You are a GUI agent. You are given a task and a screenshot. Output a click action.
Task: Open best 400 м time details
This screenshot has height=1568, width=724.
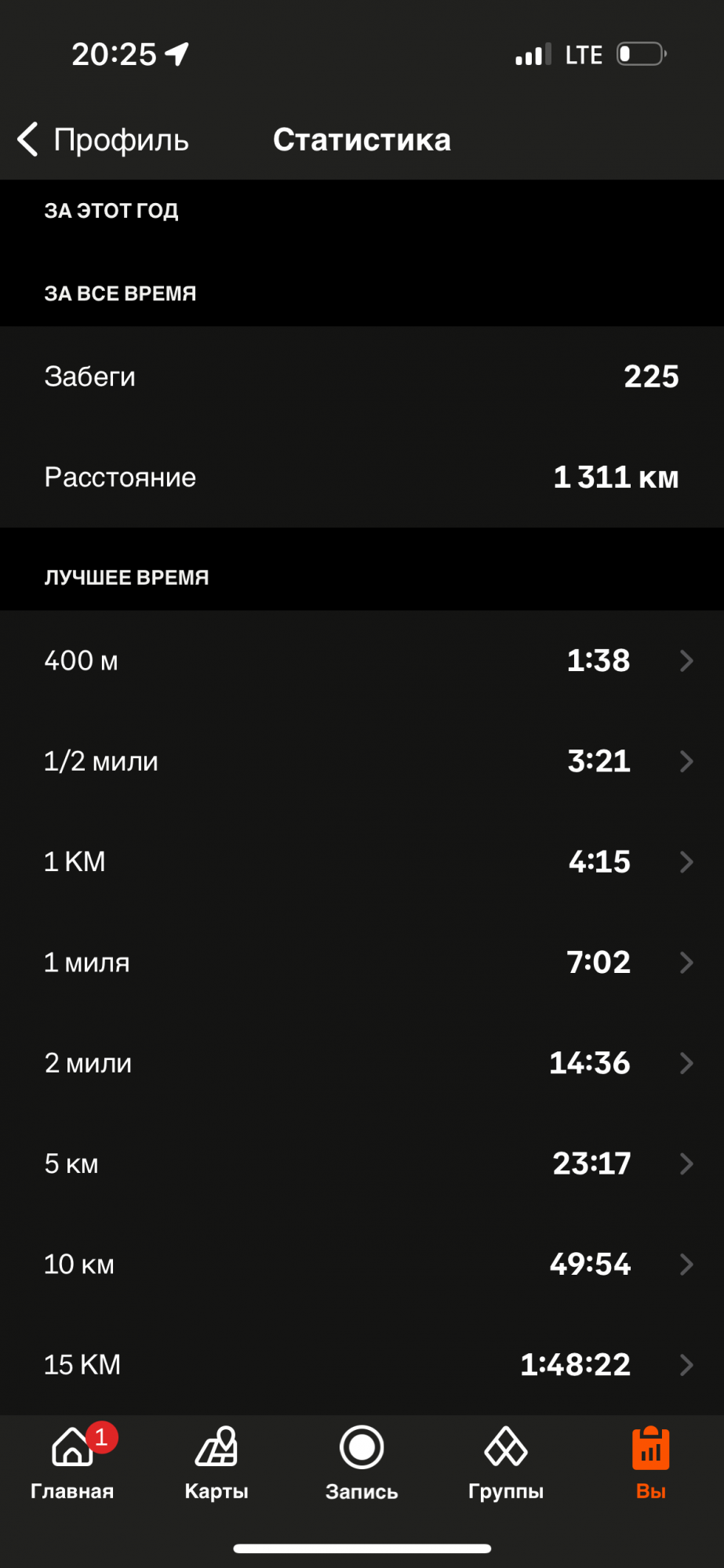coord(362,661)
